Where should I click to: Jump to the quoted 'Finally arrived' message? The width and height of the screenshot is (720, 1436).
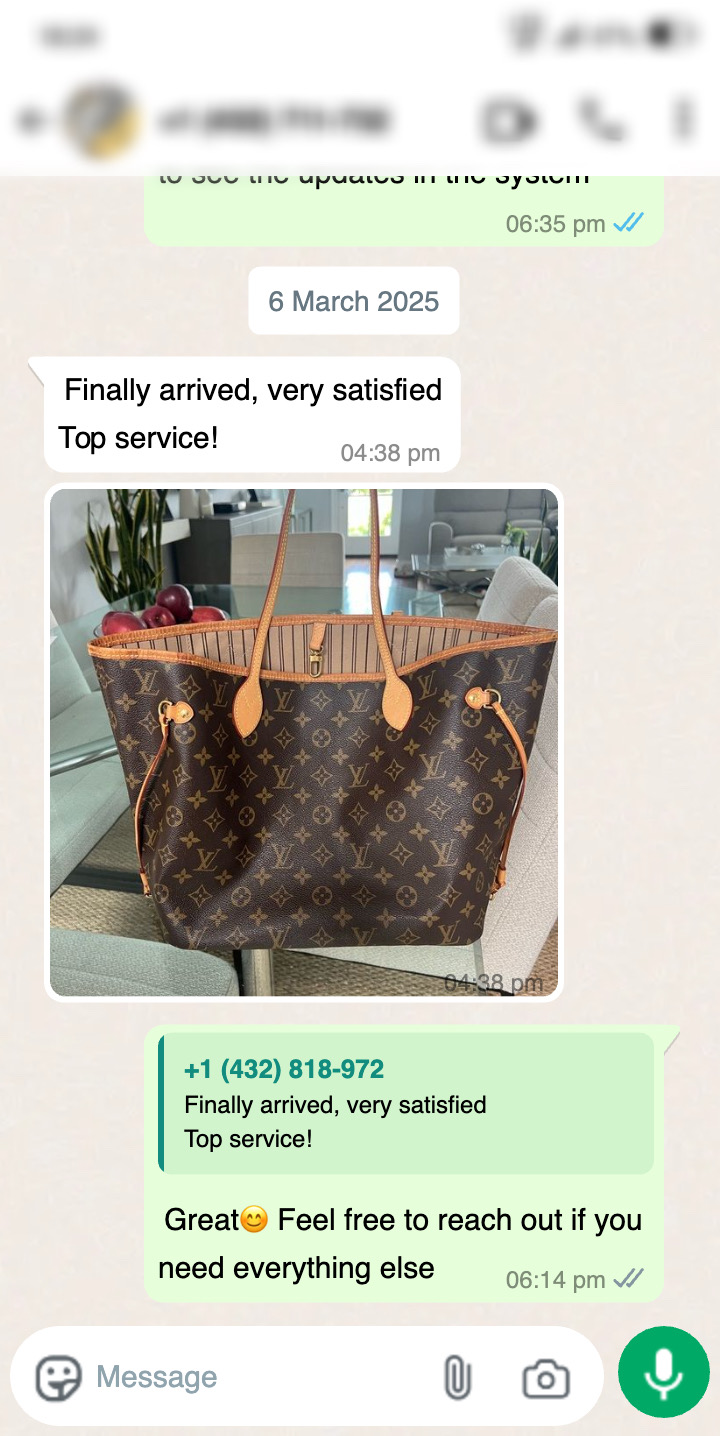(x=407, y=1103)
